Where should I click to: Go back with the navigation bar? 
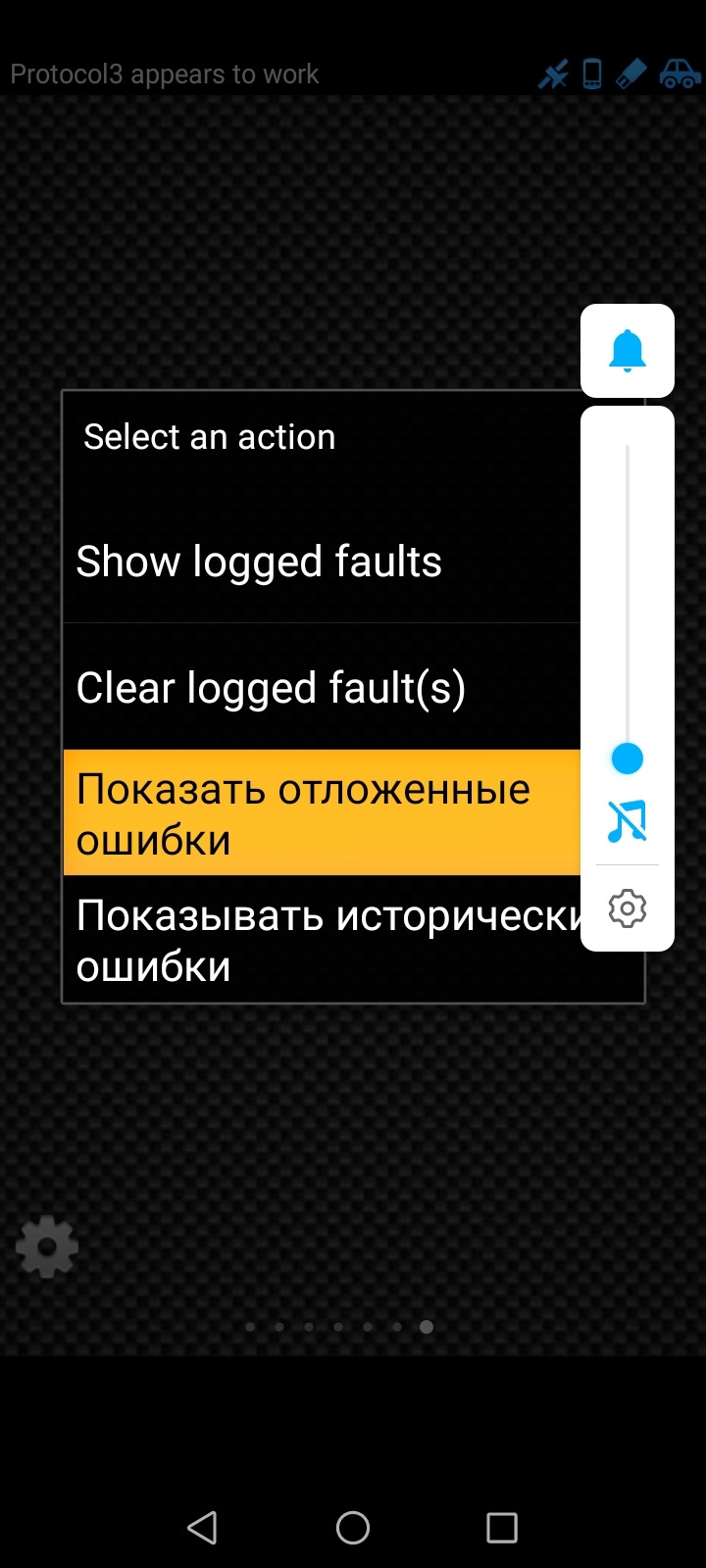coord(203,1527)
